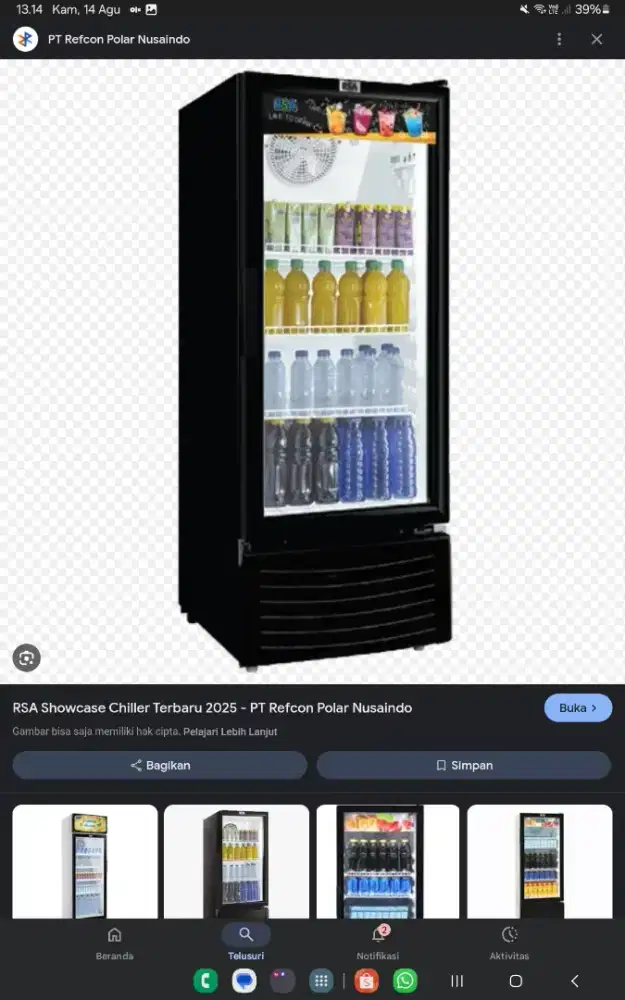Open the first related chiller thumbnail
Image resolution: width=625 pixels, height=1000 pixels.
click(85, 861)
